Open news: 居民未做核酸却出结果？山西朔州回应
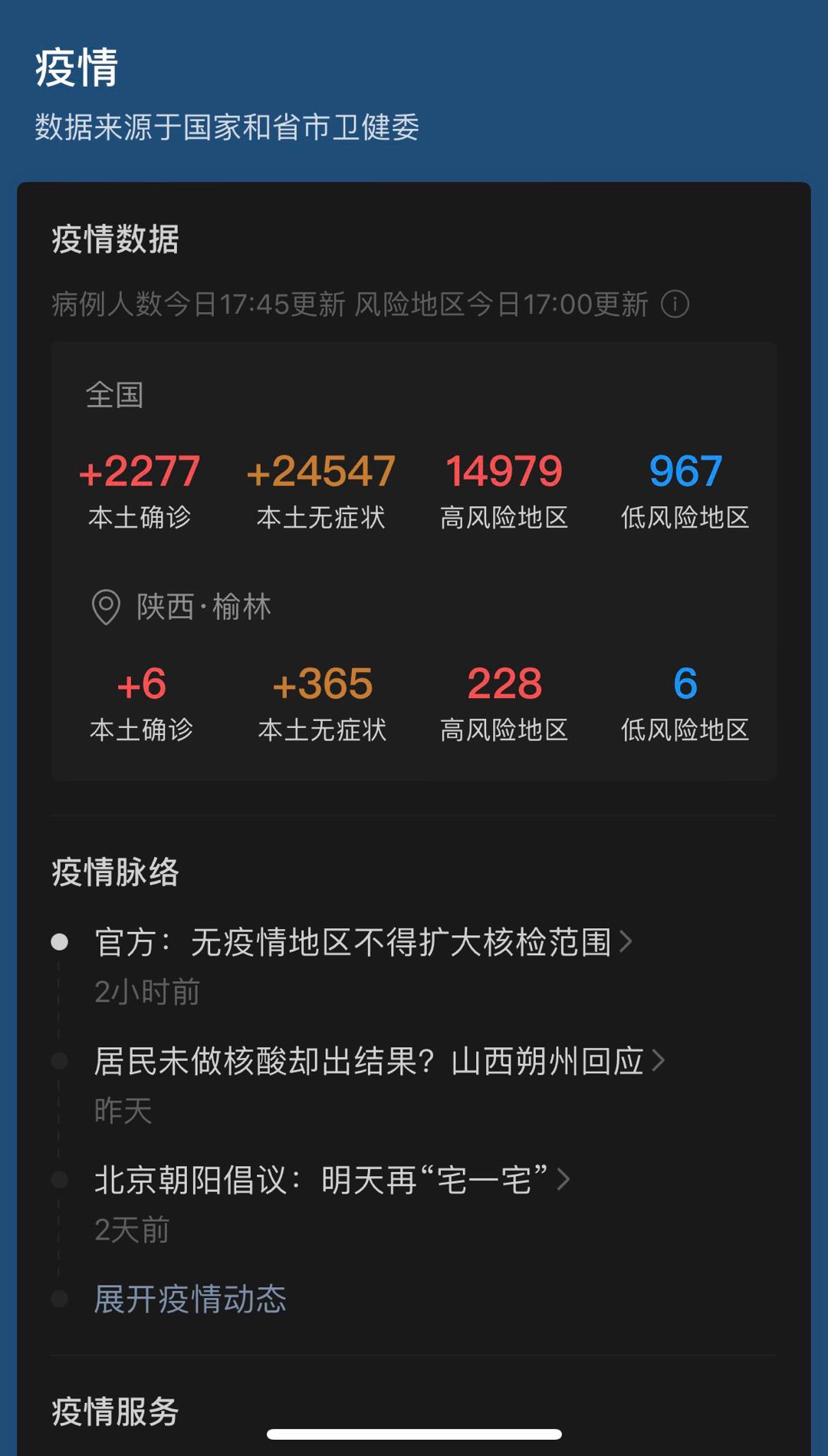This screenshot has height=1456, width=828. pyautogui.click(x=379, y=1061)
